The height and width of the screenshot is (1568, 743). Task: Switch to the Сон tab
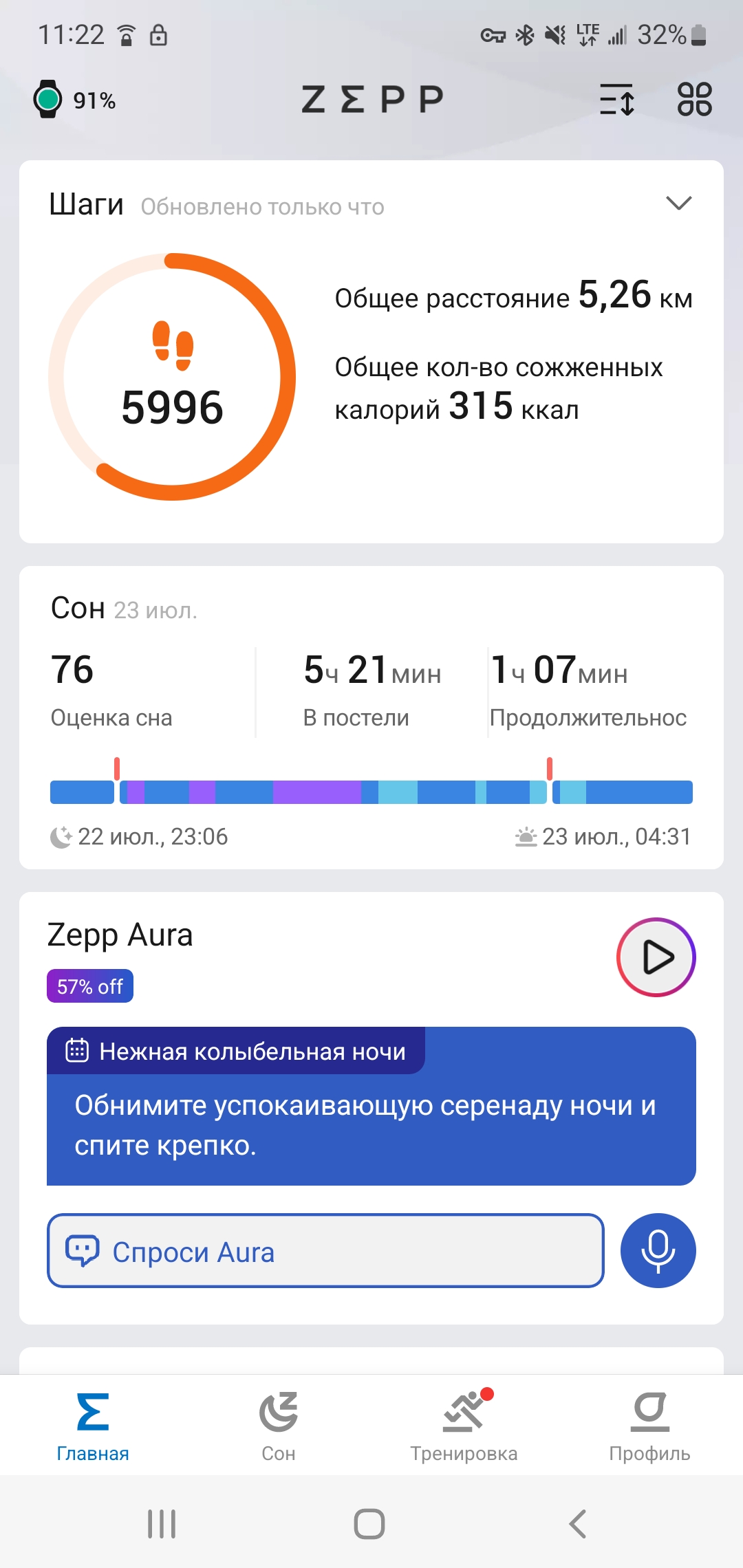[279, 1426]
